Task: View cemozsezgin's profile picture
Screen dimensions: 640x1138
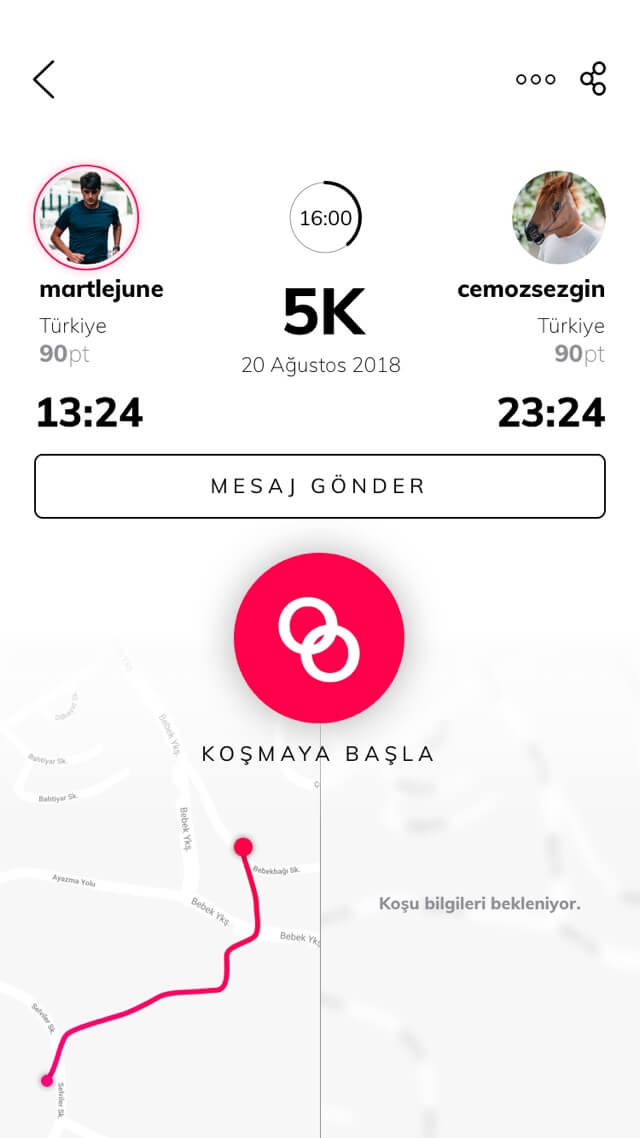Action: point(558,217)
